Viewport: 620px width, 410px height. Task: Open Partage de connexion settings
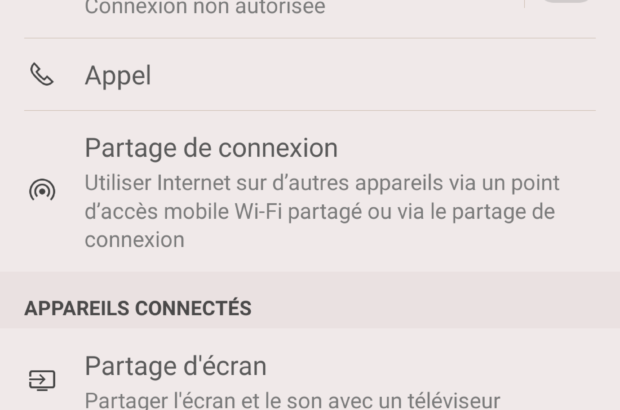(x=310, y=191)
